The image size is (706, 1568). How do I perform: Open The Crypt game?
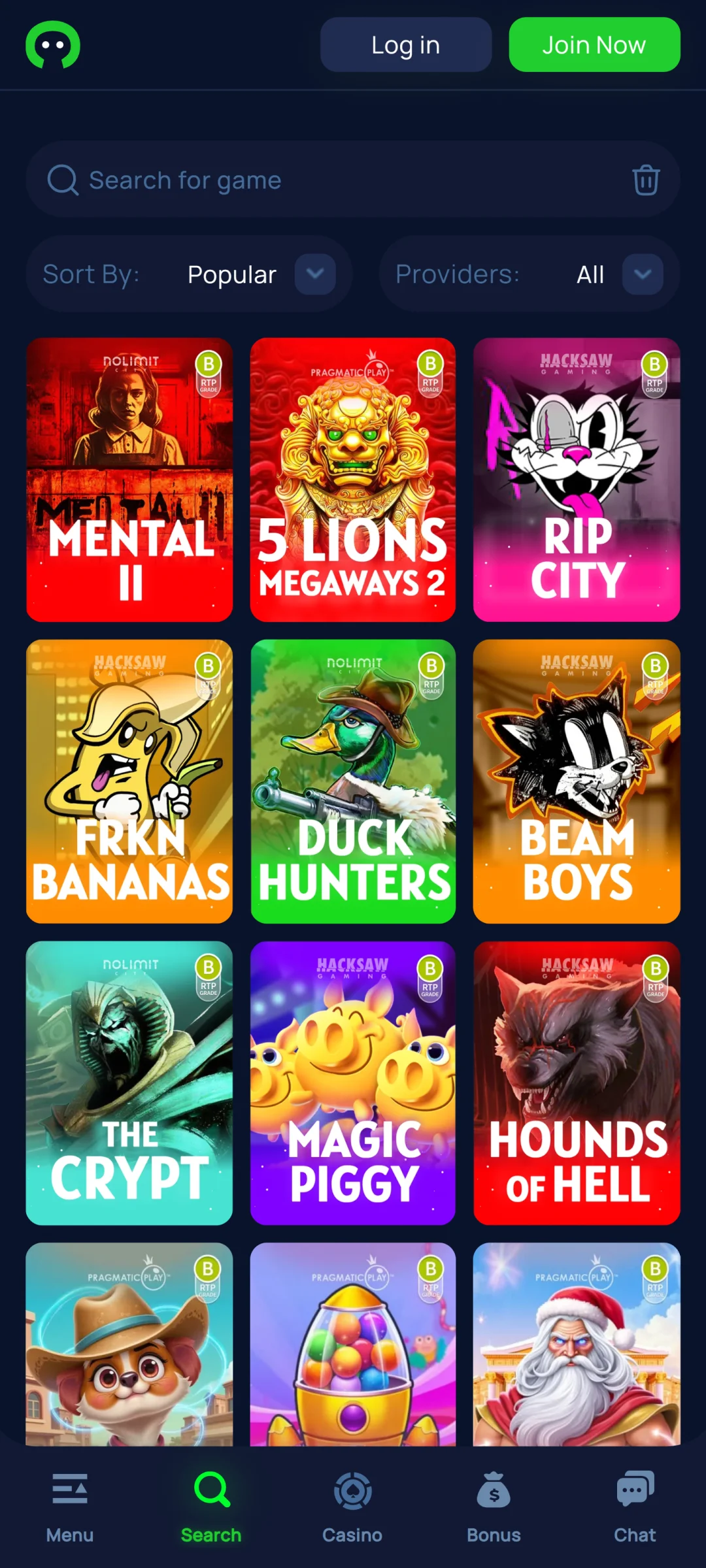pyautogui.click(x=129, y=1083)
